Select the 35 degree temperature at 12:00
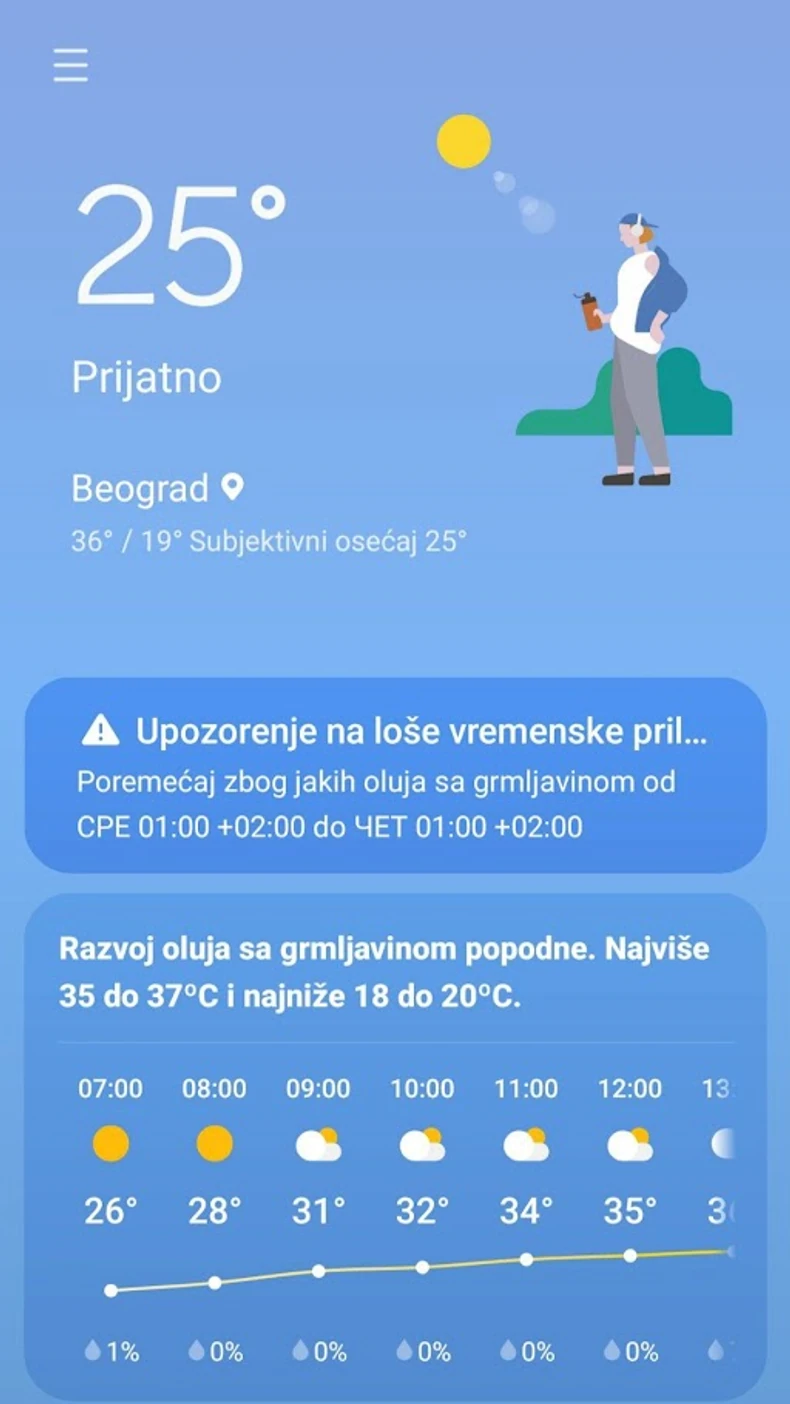 pos(628,1211)
